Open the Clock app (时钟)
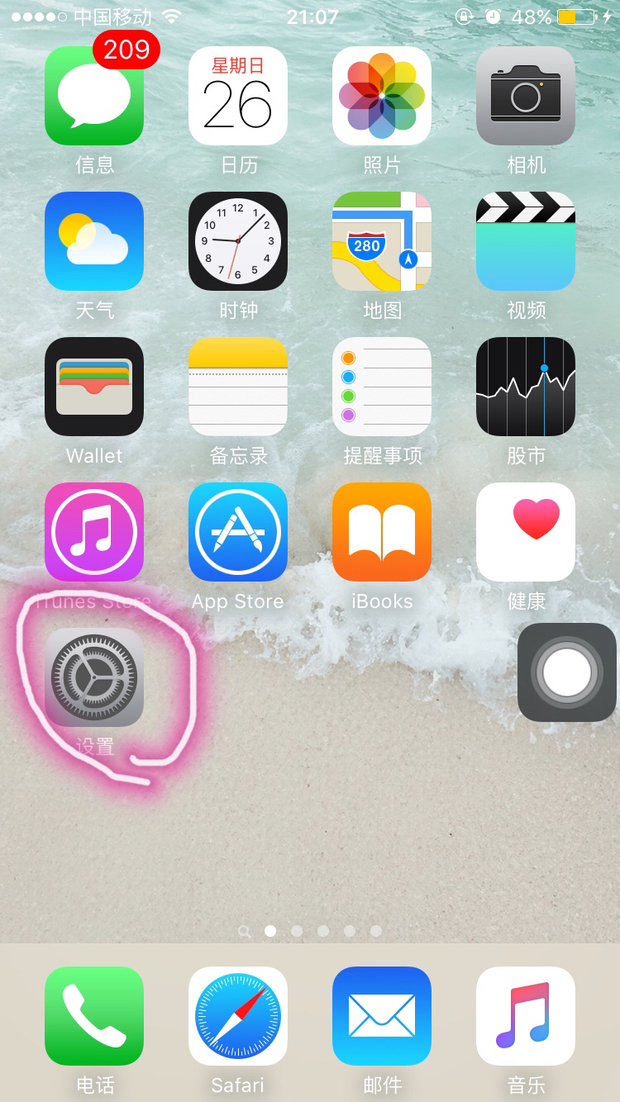Viewport: 620px width, 1102px height. [238, 241]
